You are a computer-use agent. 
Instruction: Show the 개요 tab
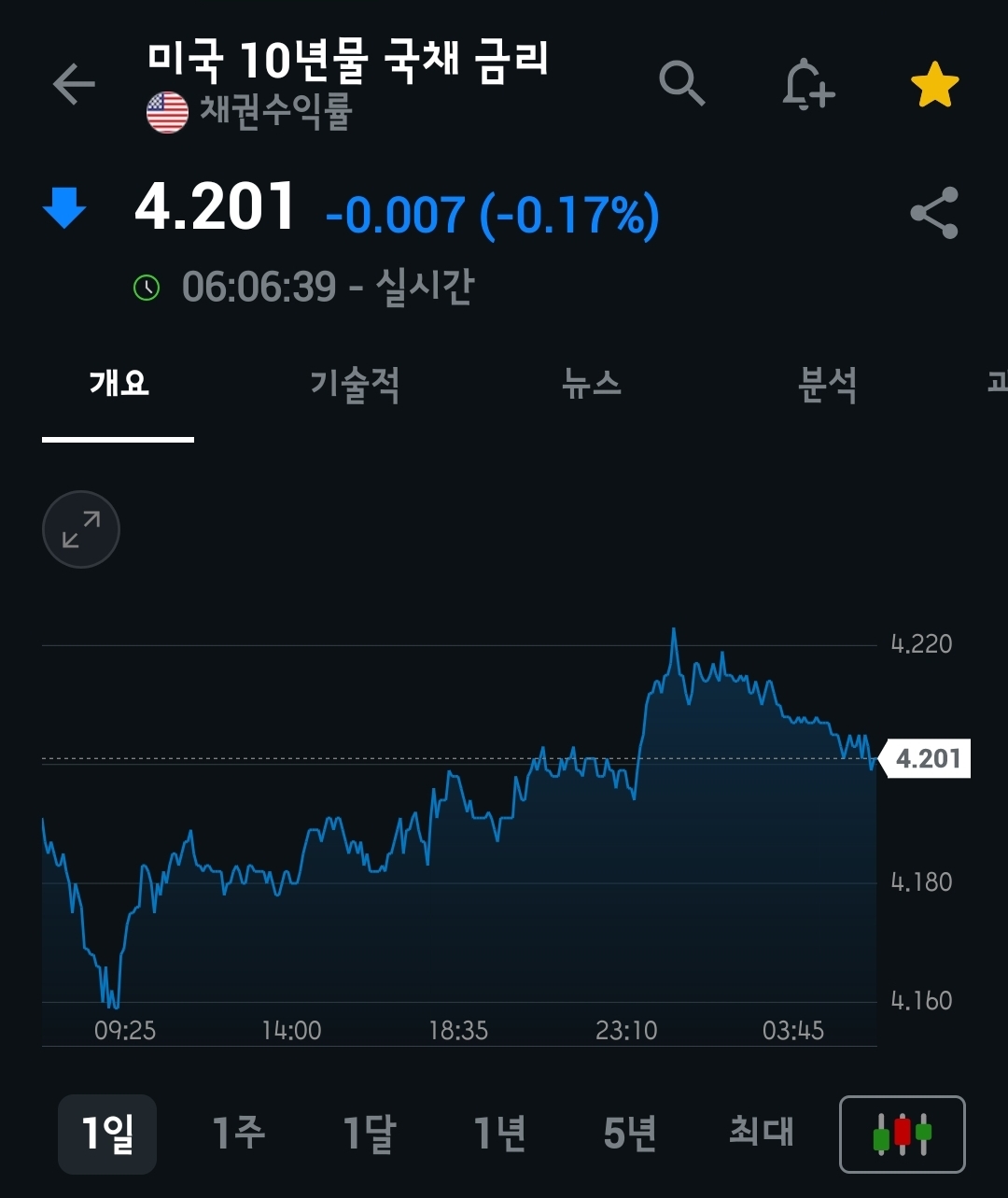119,384
